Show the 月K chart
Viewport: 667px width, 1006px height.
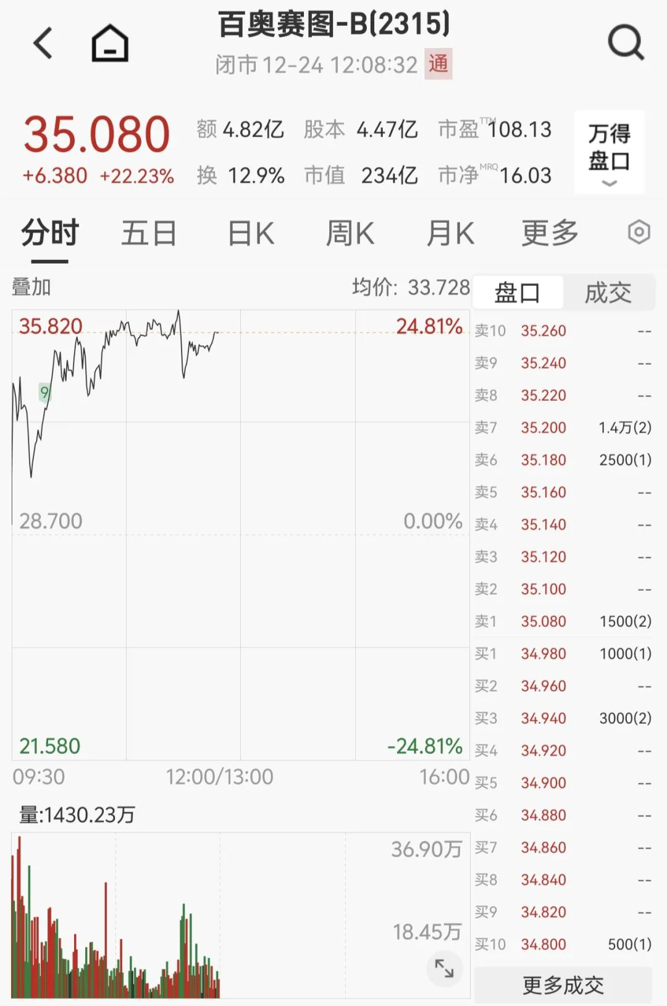click(x=450, y=233)
